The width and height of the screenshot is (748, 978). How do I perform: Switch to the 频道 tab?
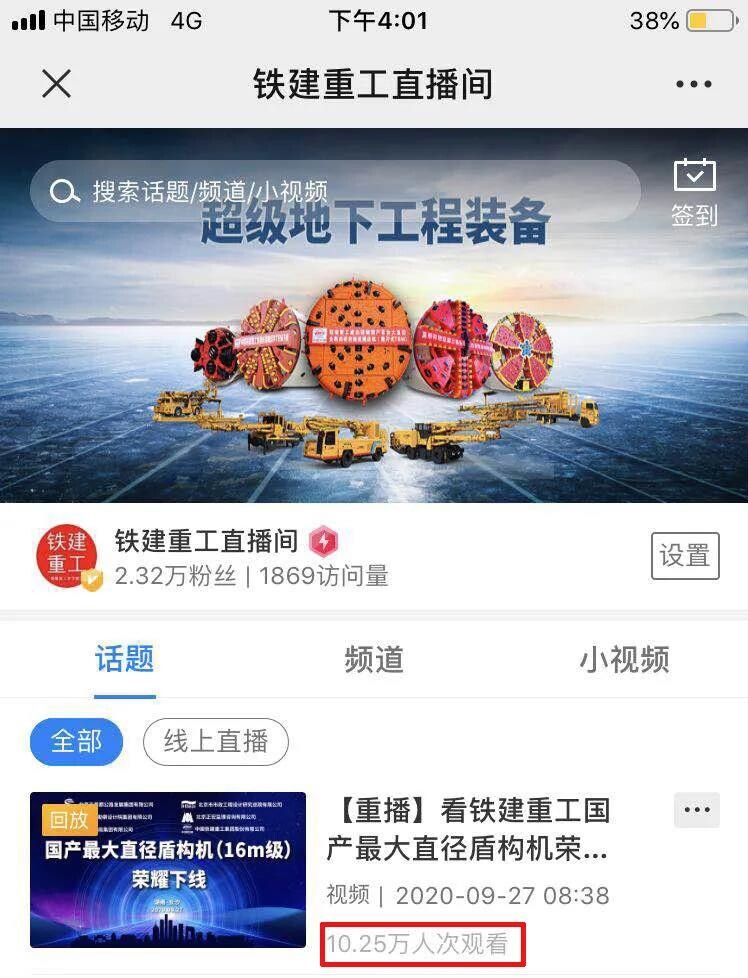(x=374, y=659)
